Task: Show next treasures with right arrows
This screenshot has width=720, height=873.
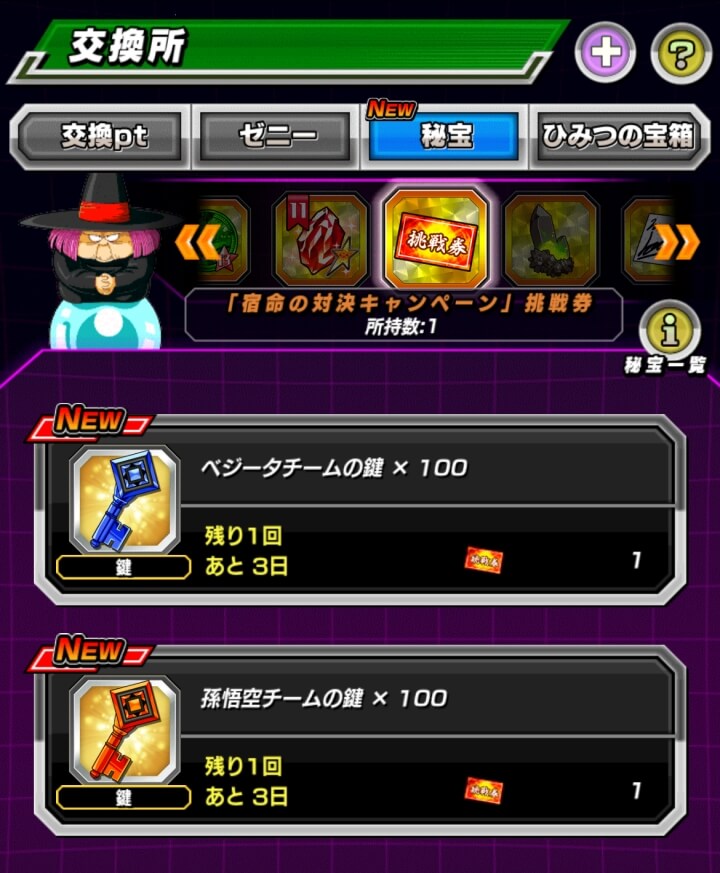Action: (678, 241)
